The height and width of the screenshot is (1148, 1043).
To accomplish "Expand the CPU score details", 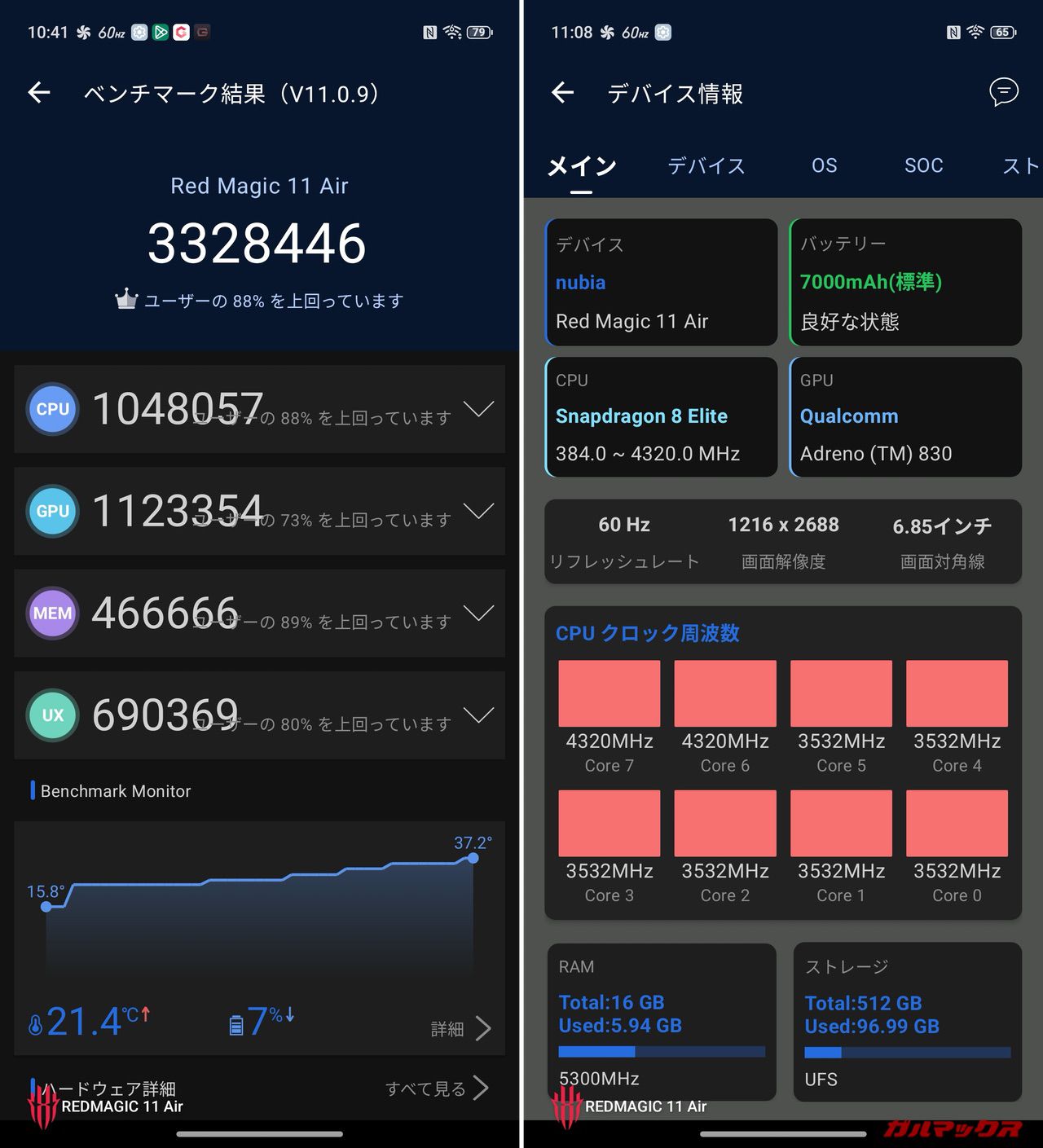I will tap(478, 409).
